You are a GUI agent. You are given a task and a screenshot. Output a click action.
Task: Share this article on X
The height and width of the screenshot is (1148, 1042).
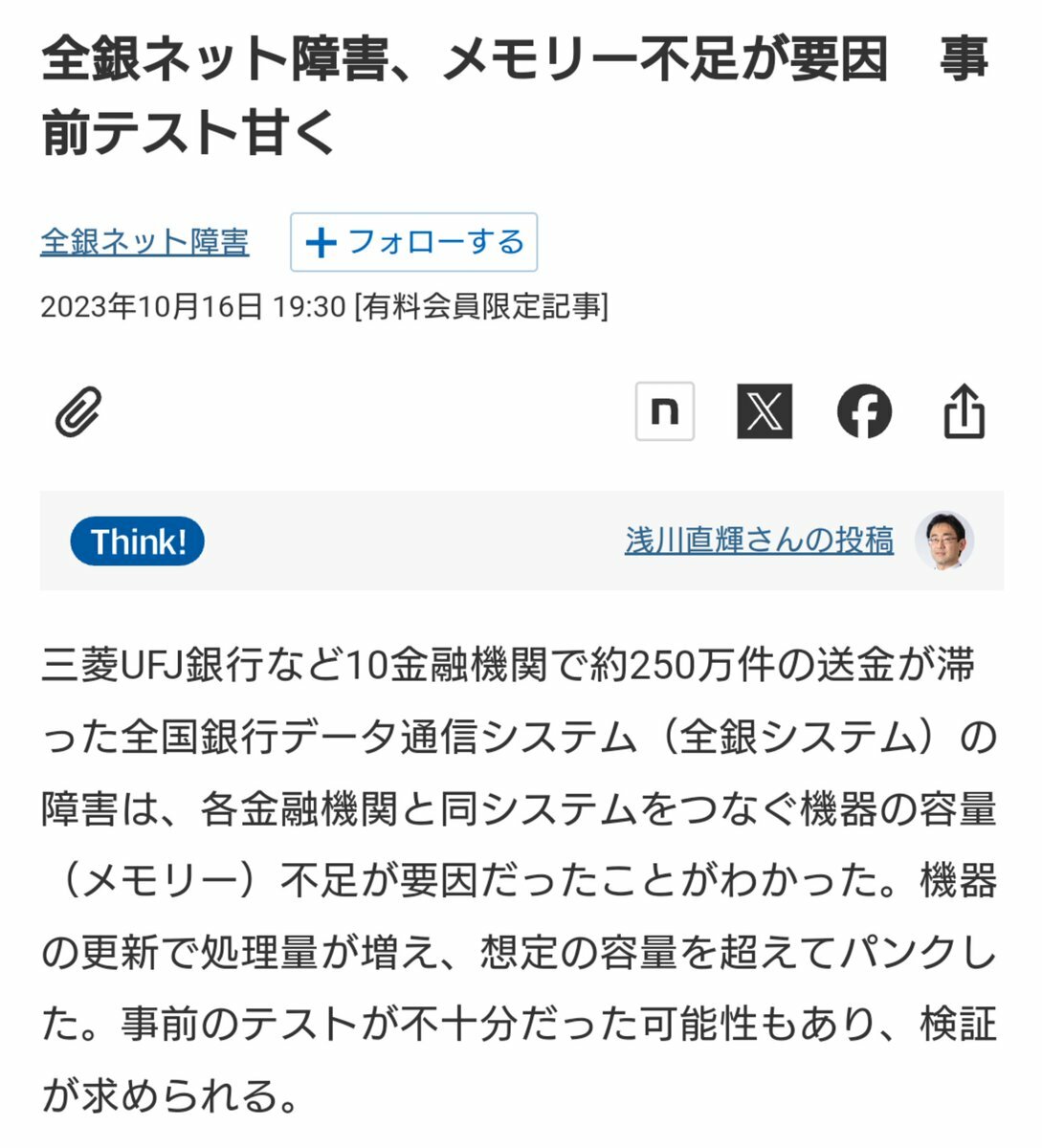(765, 411)
